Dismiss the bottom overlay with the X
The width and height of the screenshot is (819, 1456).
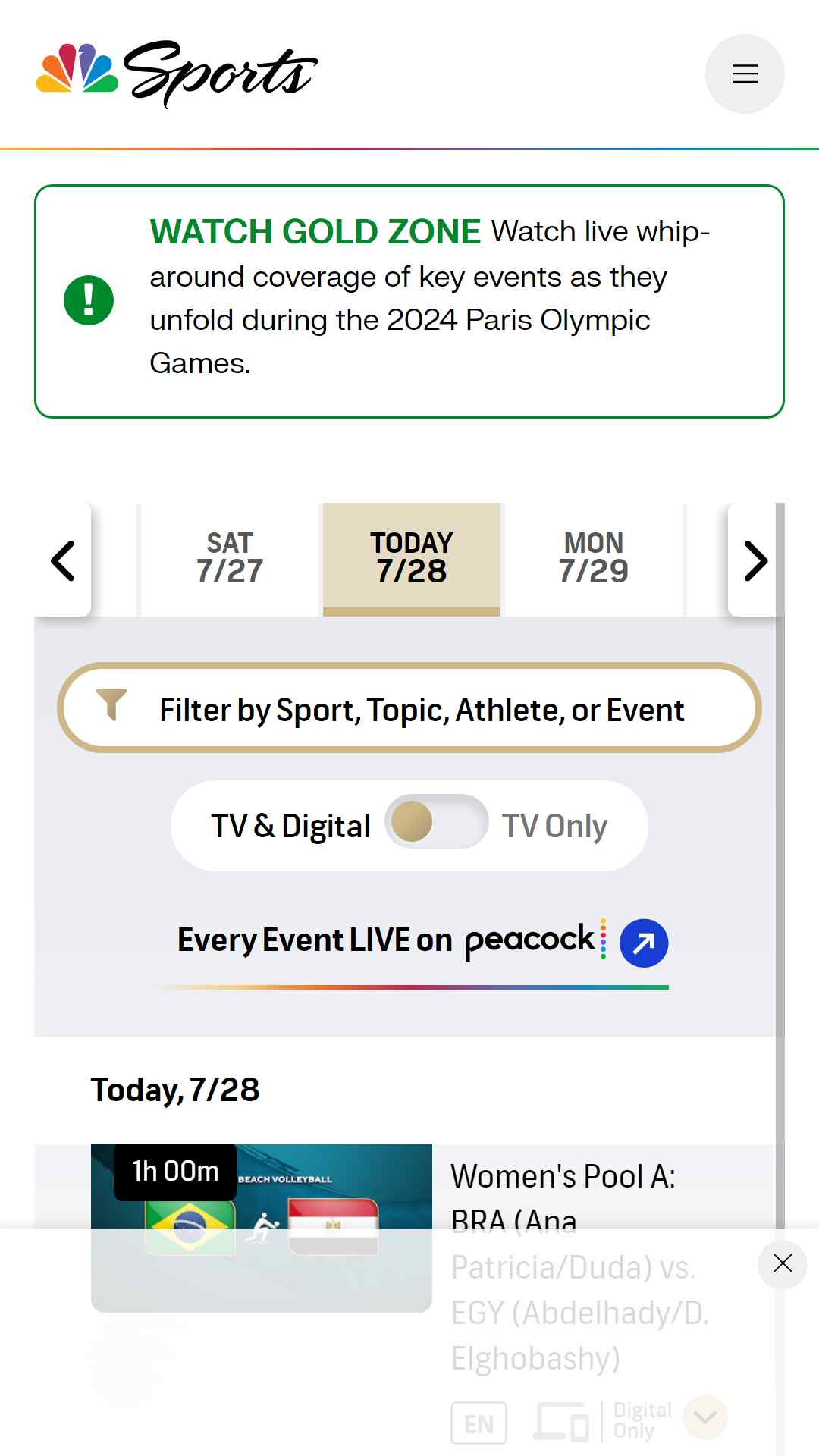click(x=783, y=1263)
